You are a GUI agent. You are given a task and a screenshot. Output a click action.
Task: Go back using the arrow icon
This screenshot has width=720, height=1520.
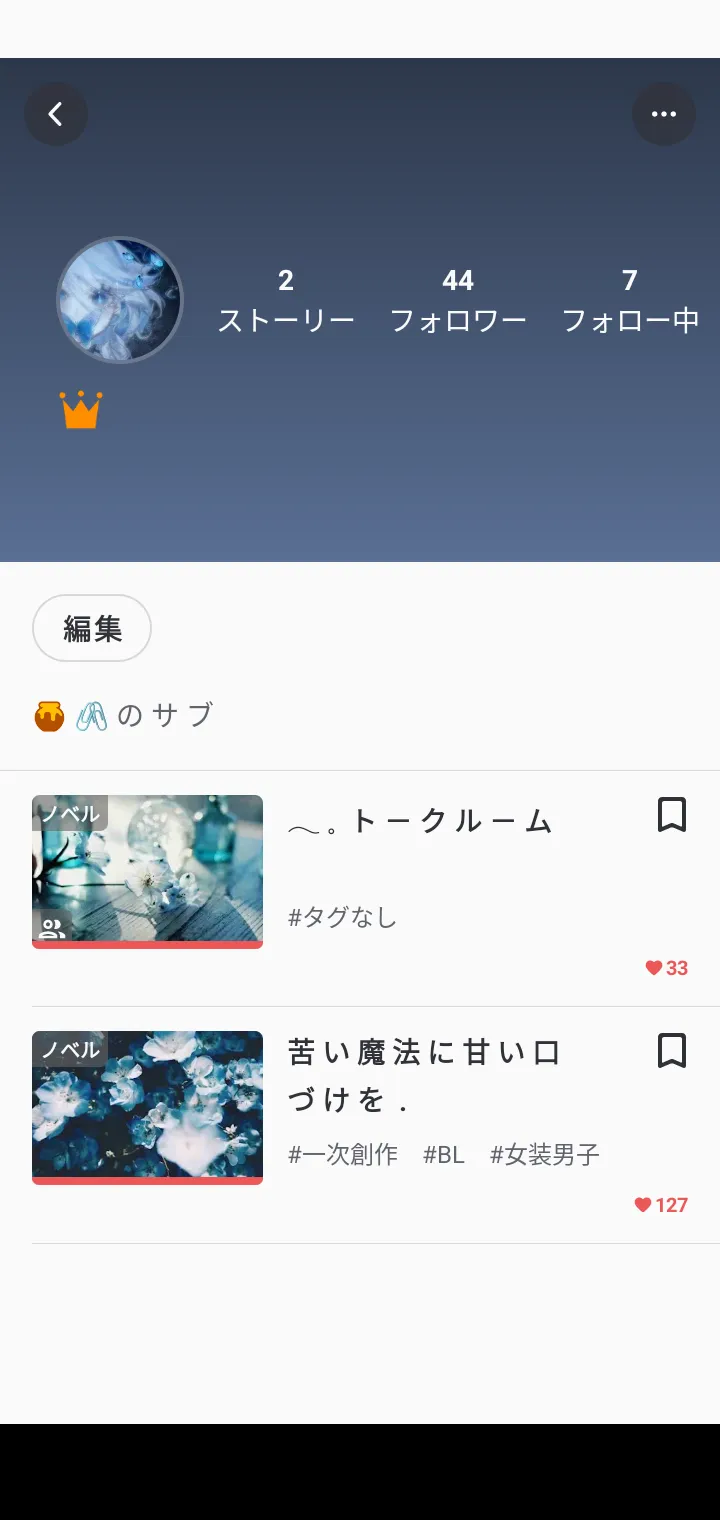click(x=56, y=114)
